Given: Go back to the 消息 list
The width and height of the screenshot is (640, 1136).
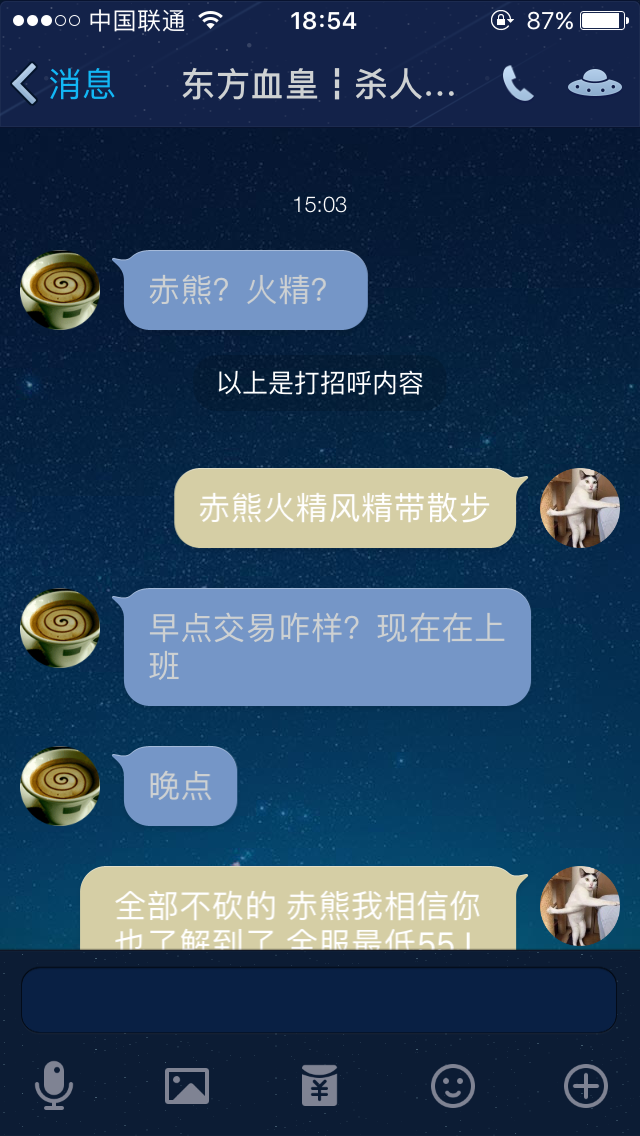Looking at the screenshot, I should tap(62, 84).
